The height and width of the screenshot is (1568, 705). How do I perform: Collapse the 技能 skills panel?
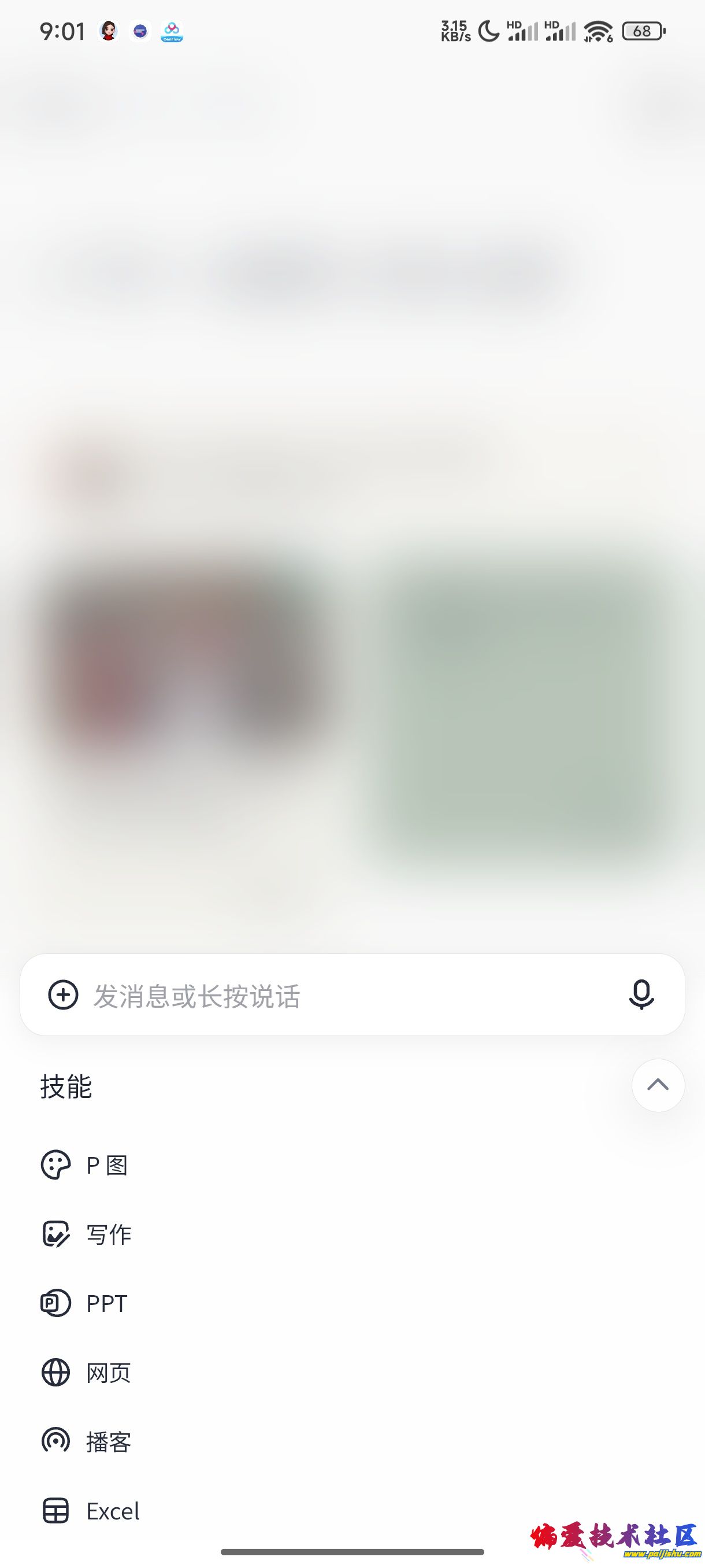coord(658,1086)
